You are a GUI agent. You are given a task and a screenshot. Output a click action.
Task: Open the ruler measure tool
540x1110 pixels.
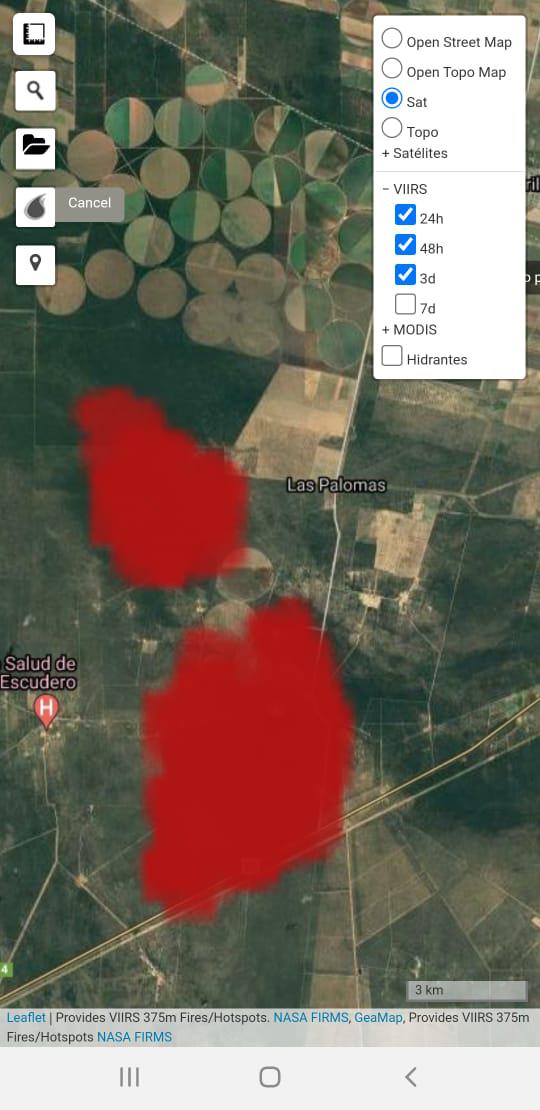pyautogui.click(x=34, y=34)
